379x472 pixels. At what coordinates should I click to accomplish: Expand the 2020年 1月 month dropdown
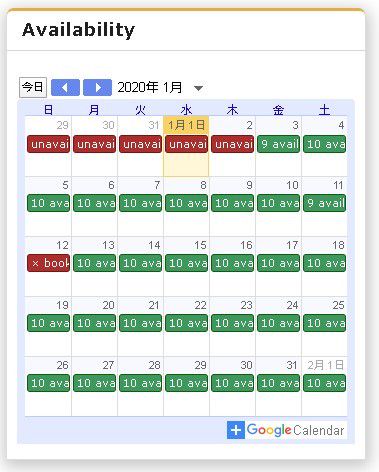point(198,88)
